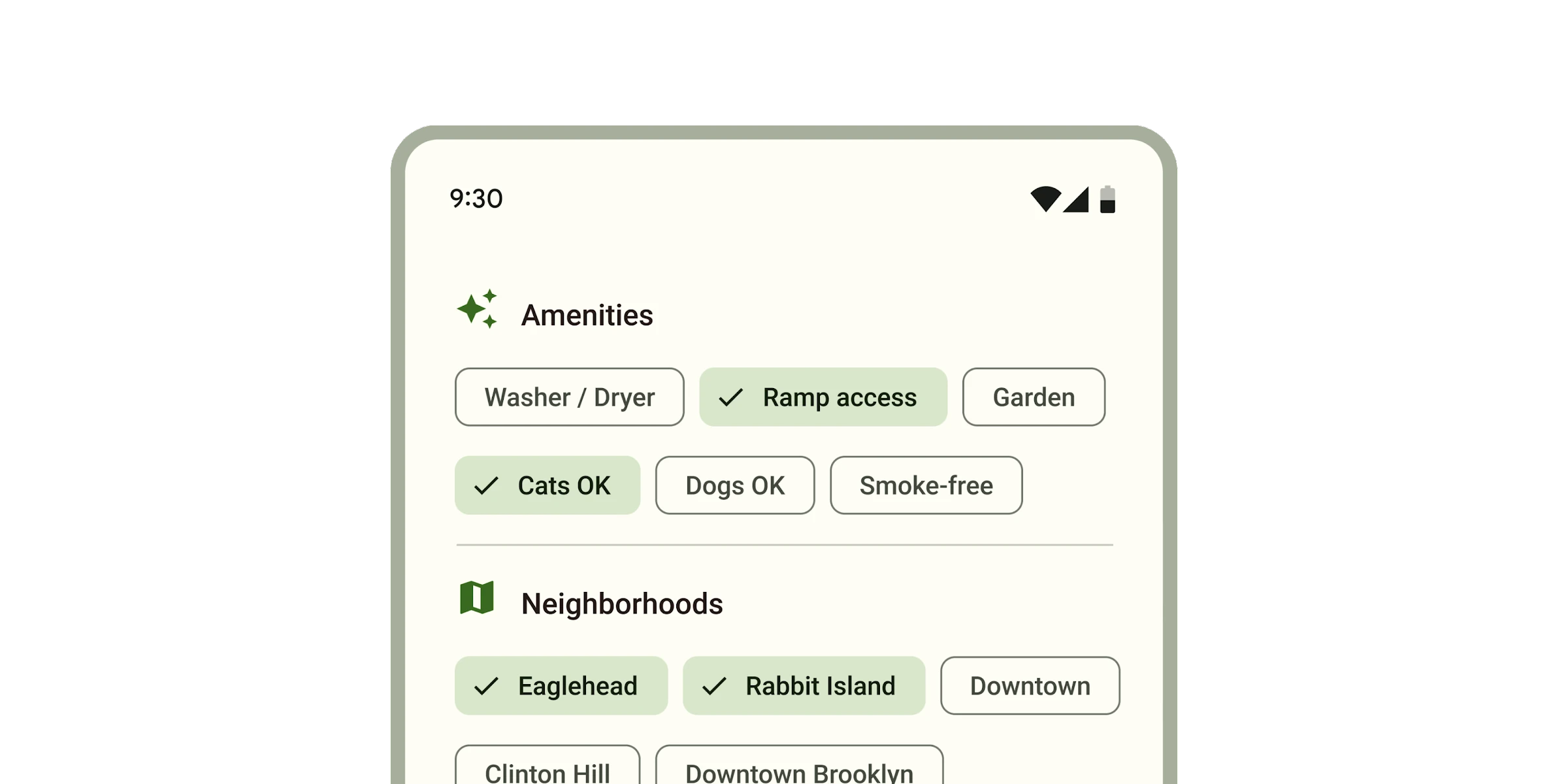Screen dimensions: 1568x784
Task: Deselect the Cats OK chip
Action: coord(547,485)
